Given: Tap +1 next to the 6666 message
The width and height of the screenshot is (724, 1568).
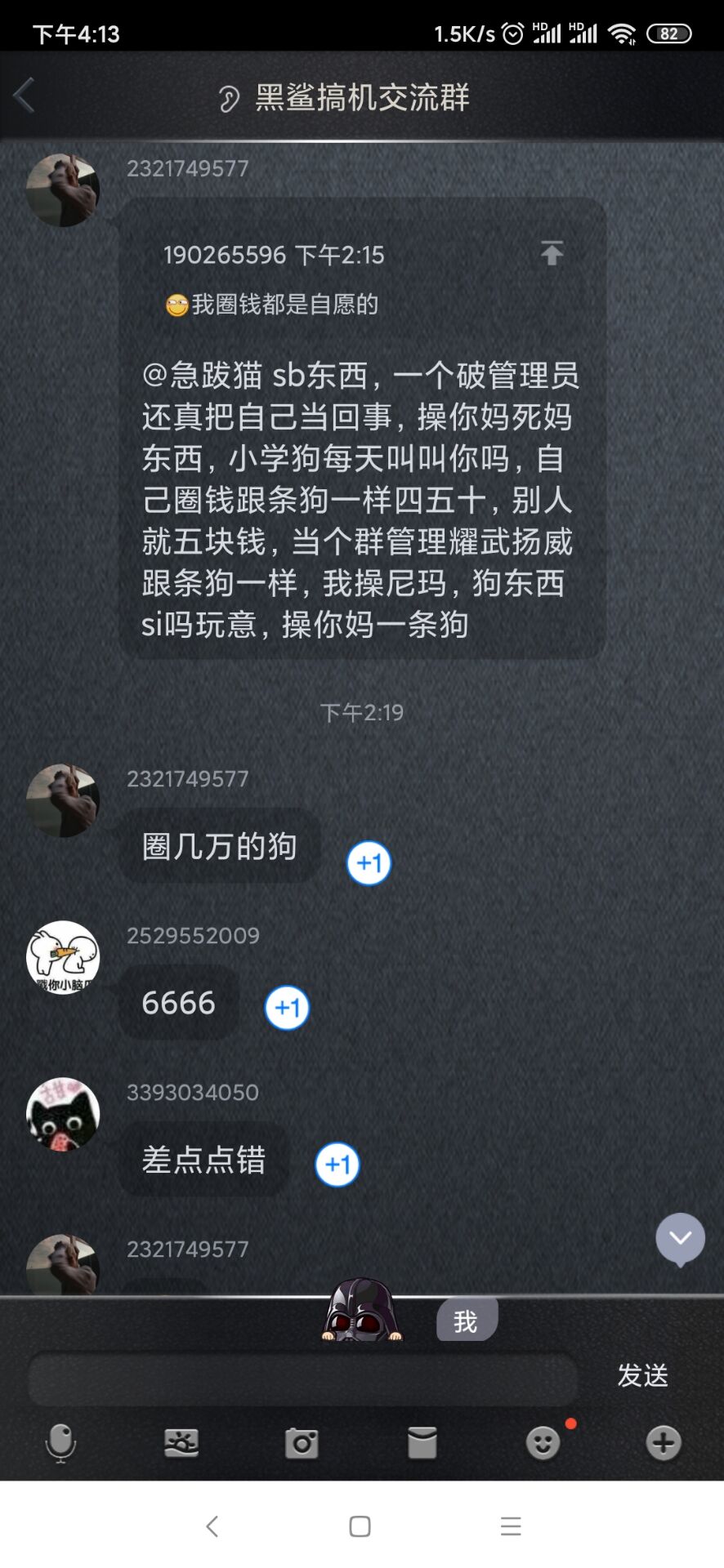Looking at the screenshot, I should [288, 1008].
